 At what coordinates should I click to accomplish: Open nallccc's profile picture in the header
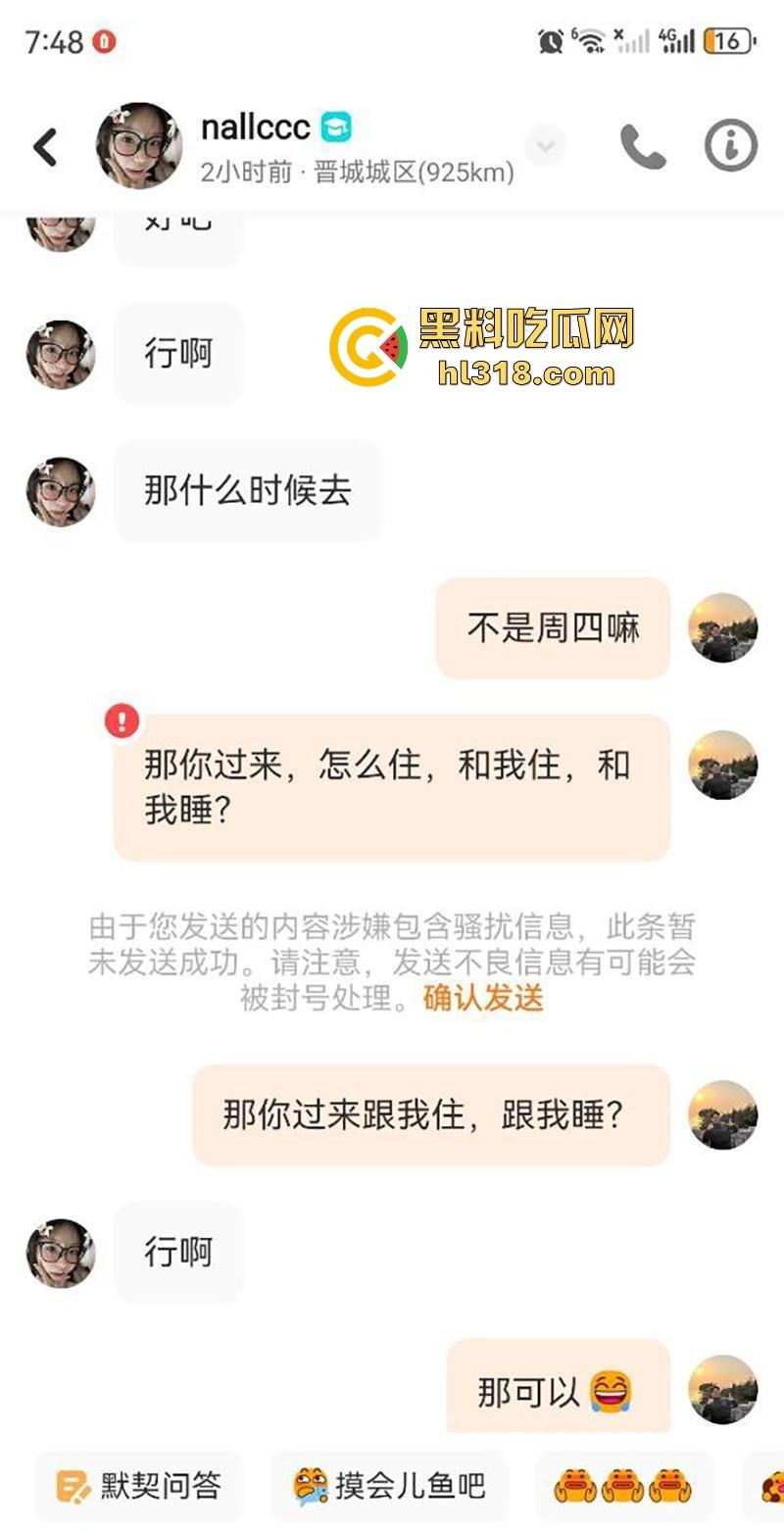click(139, 146)
